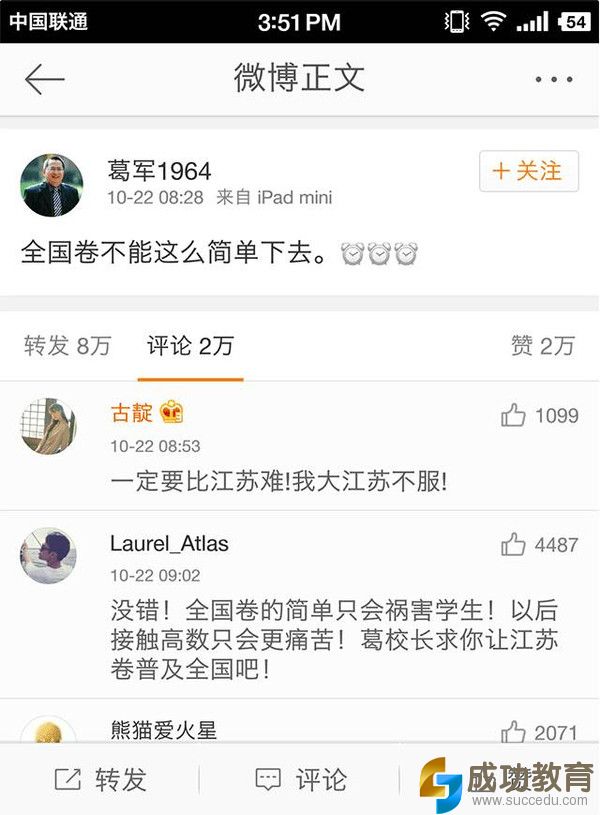Viewport: 600px width, 815px height.
Task: Like Laurel_Atlas's comment
Action: pos(514,545)
